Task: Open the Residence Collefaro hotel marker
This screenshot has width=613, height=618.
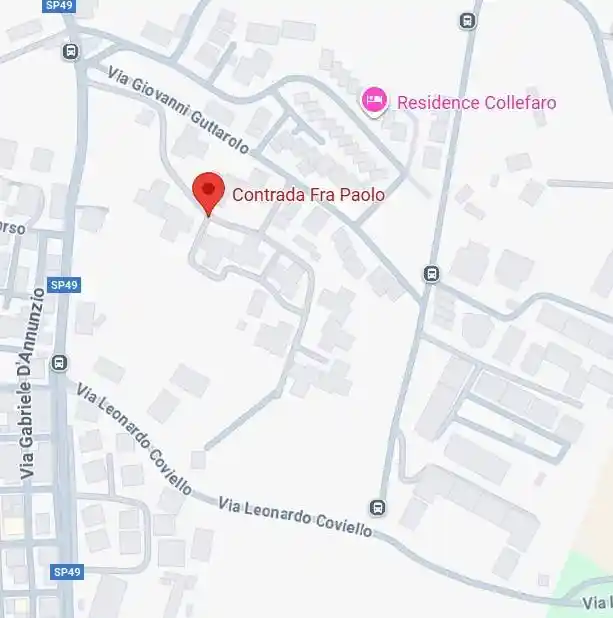Action: pyautogui.click(x=374, y=101)
